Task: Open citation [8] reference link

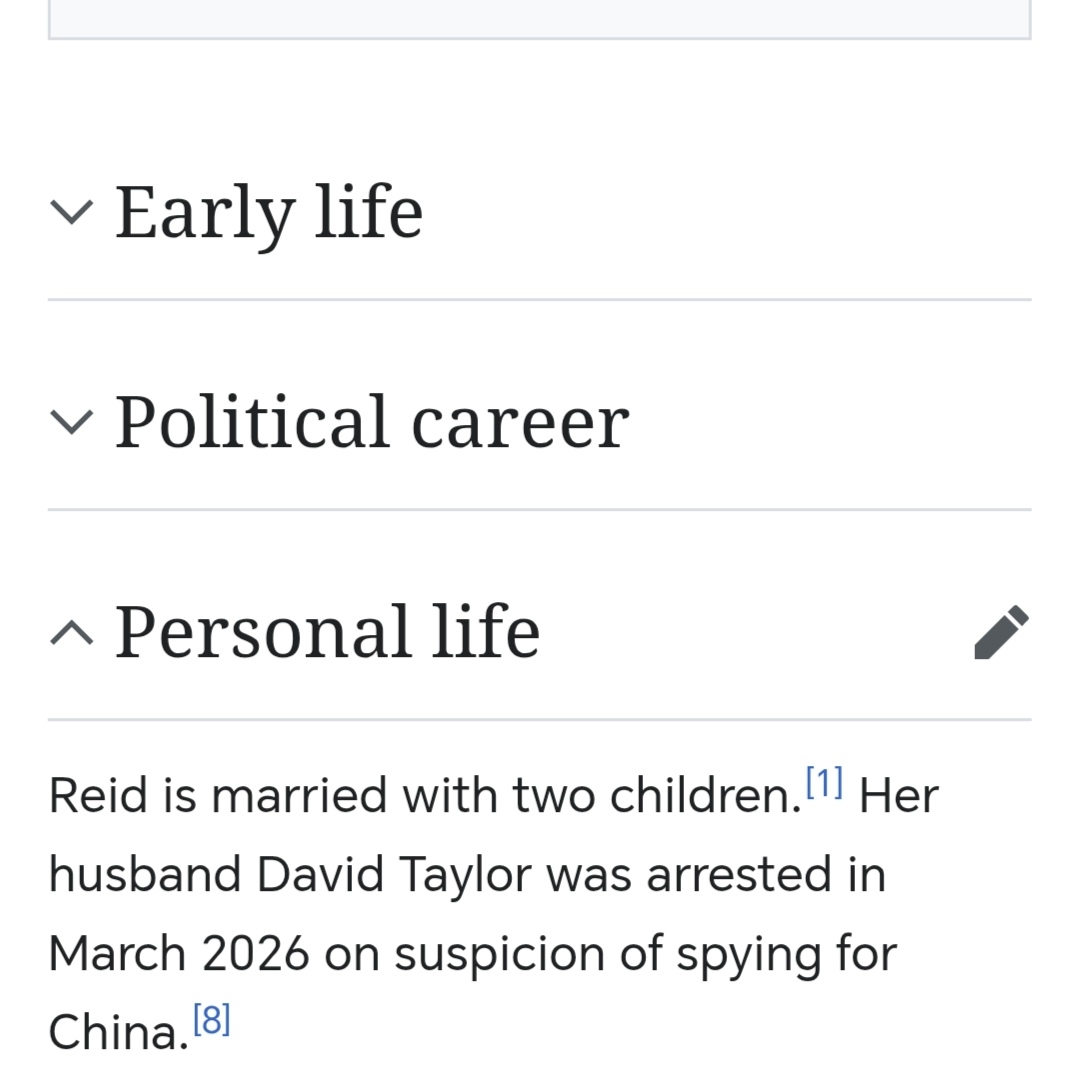Action: 211,1020
